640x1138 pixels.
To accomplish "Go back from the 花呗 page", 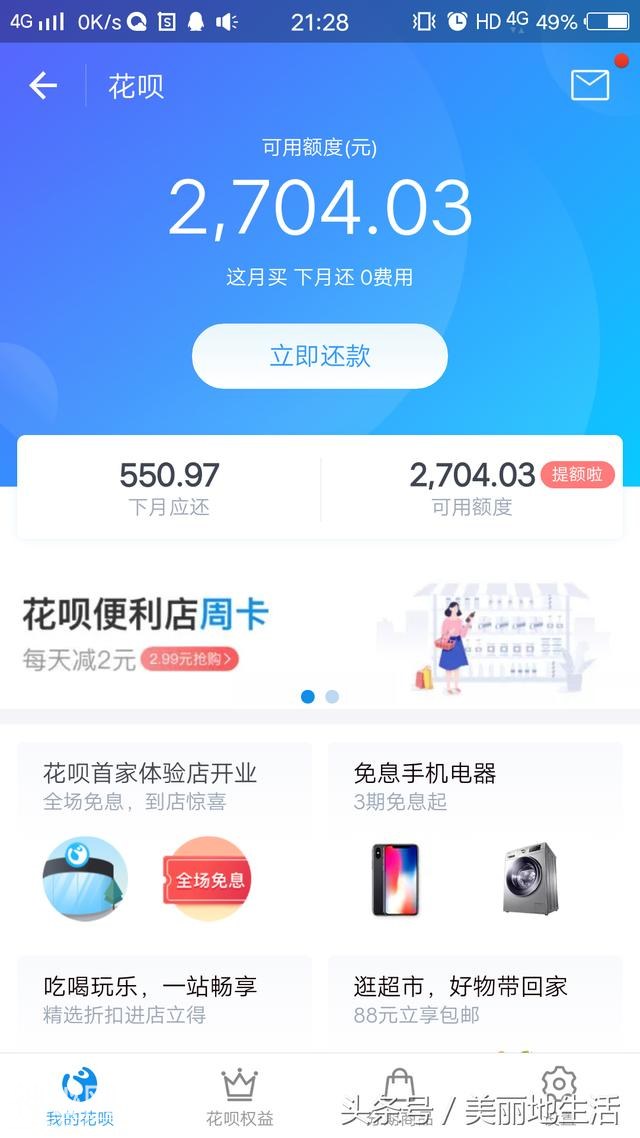I will pyautogui.click(x=43, y=86).
